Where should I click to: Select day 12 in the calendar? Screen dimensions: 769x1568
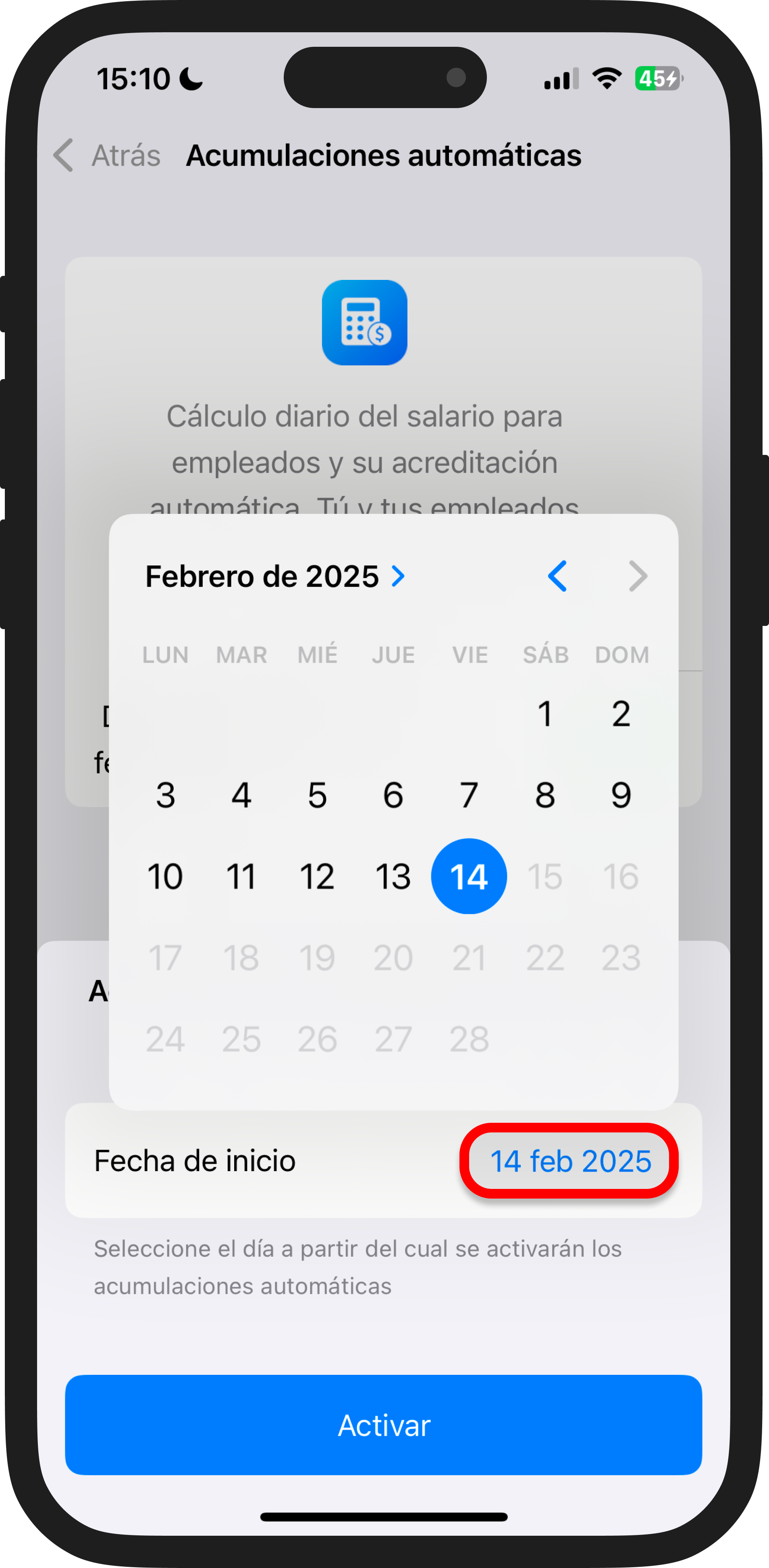pyautogui.click(x=317, y=876)
